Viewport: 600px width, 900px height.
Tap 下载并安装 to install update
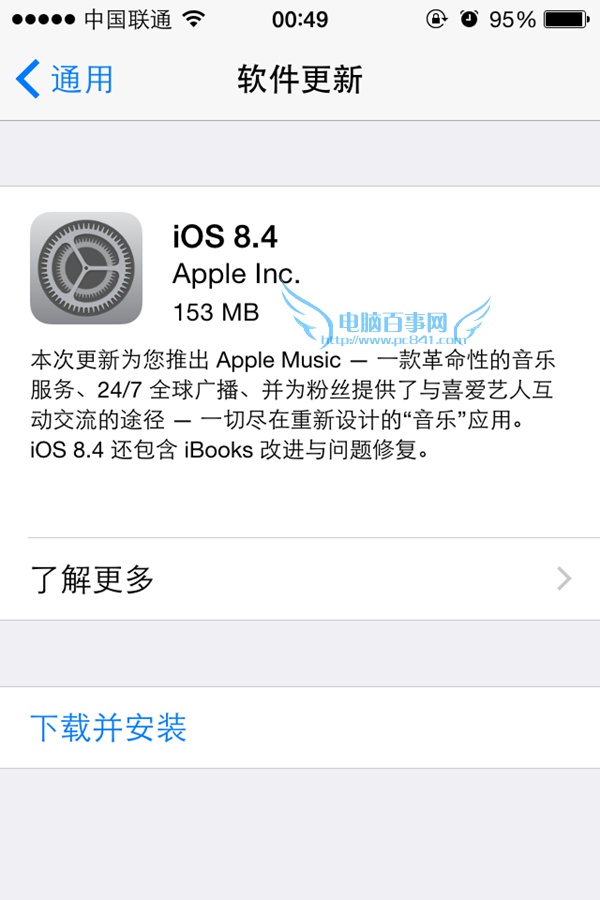click(109, 727)
